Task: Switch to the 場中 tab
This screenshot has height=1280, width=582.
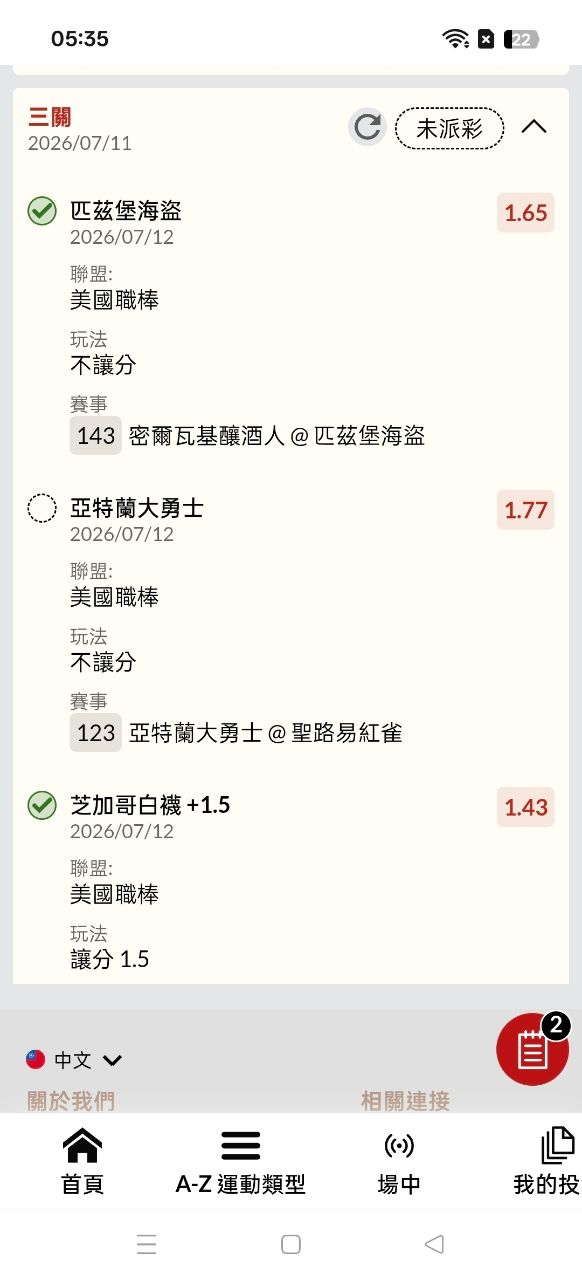Action: tap(399, 1161)
